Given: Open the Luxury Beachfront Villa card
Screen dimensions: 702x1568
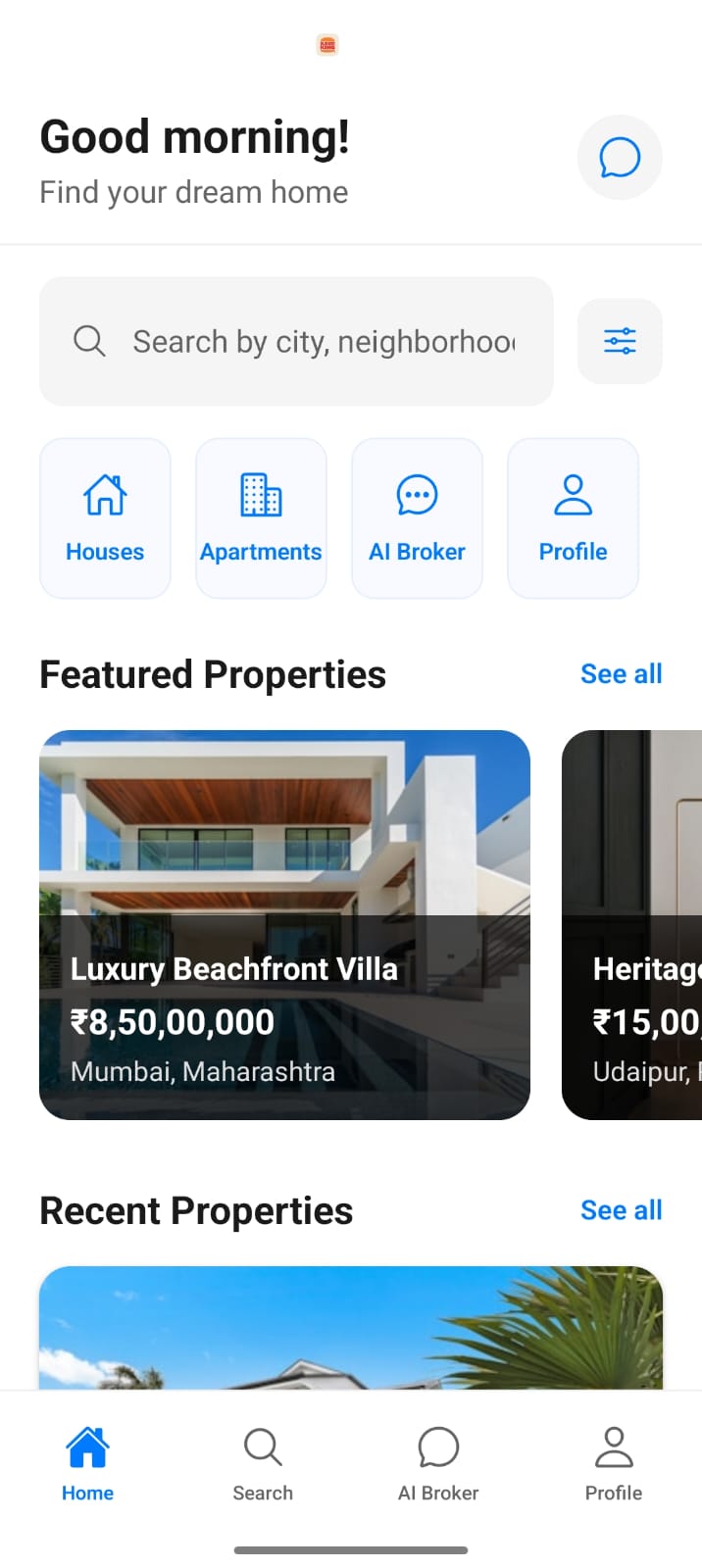Looking at the screenshot, I should point(284,924).
